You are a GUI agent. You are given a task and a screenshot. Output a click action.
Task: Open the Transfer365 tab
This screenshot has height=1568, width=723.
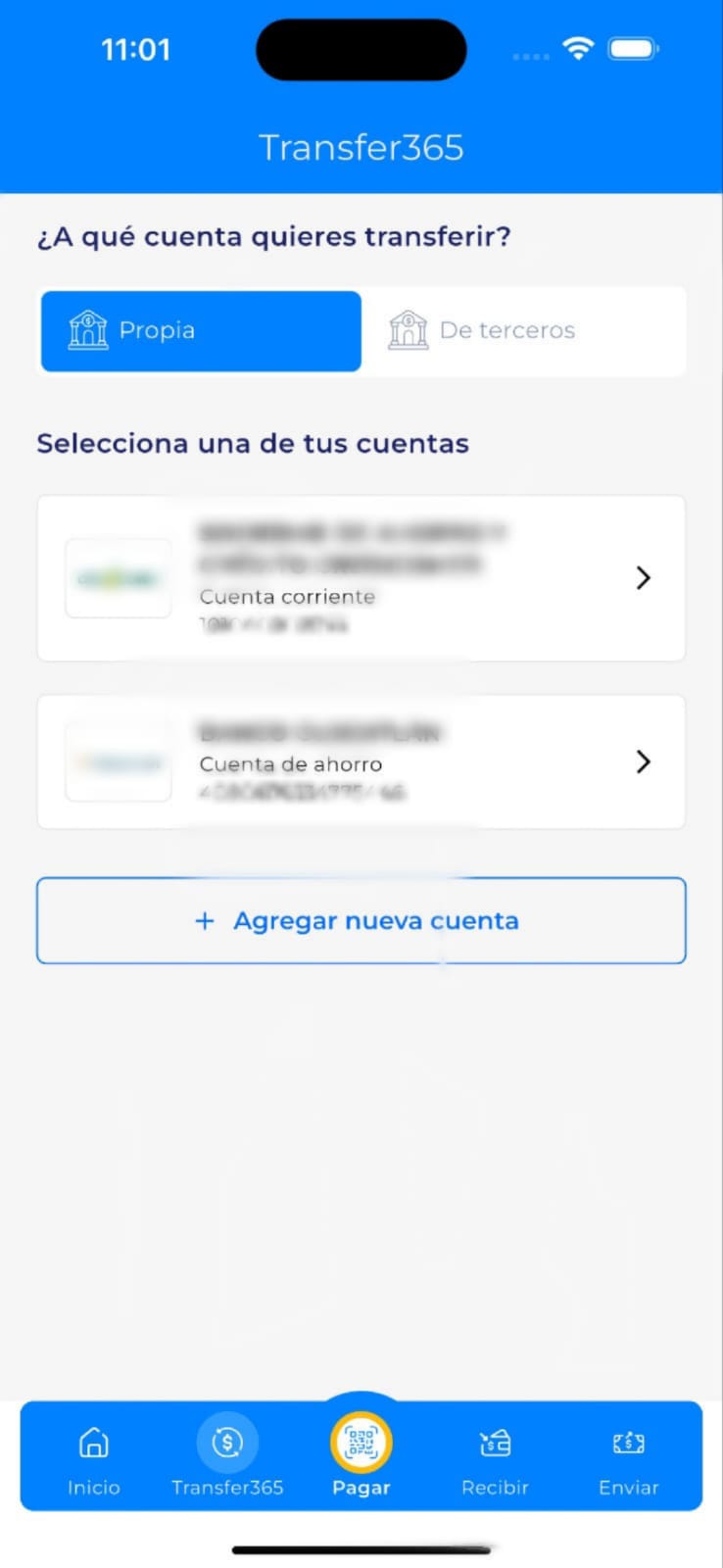pos(227,1460)
